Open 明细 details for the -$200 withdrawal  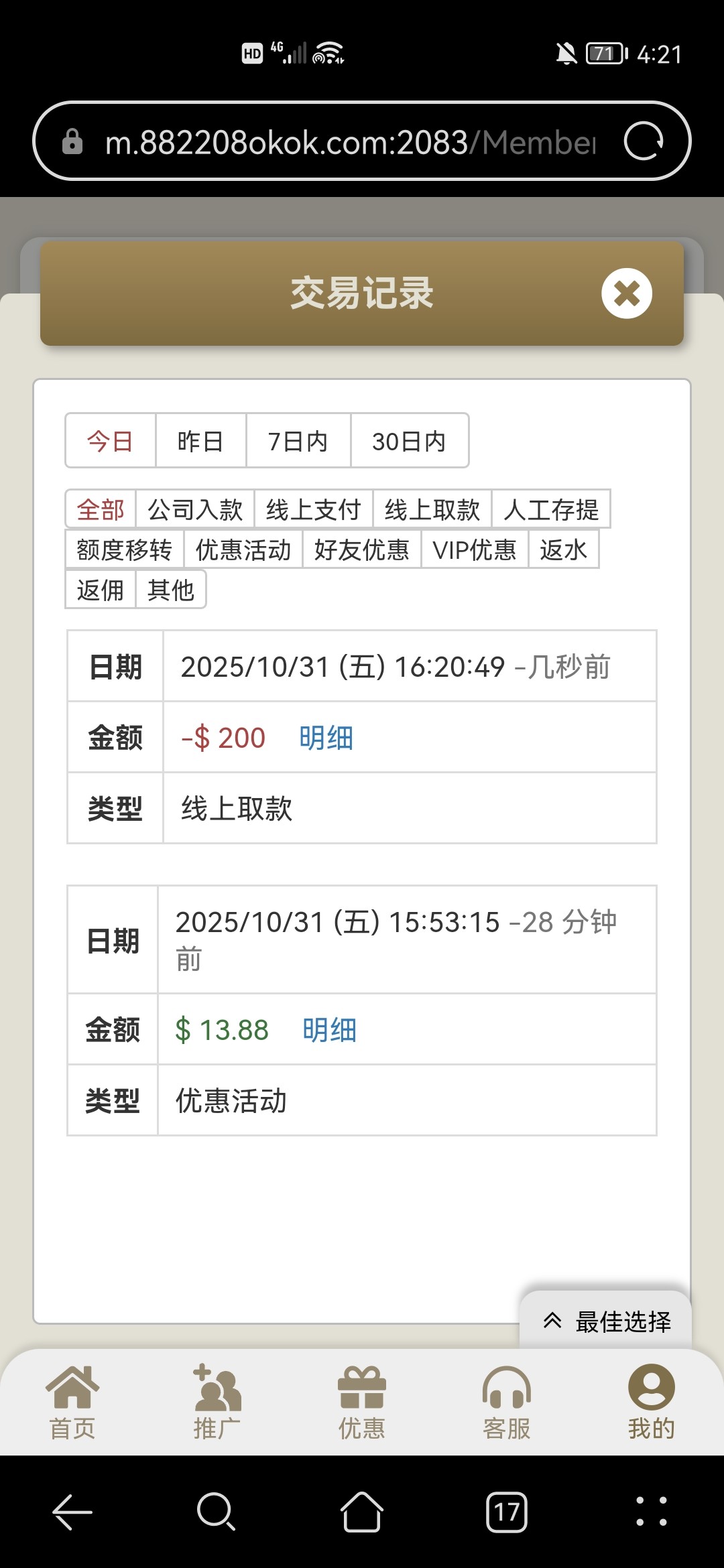tap(326, 737)
